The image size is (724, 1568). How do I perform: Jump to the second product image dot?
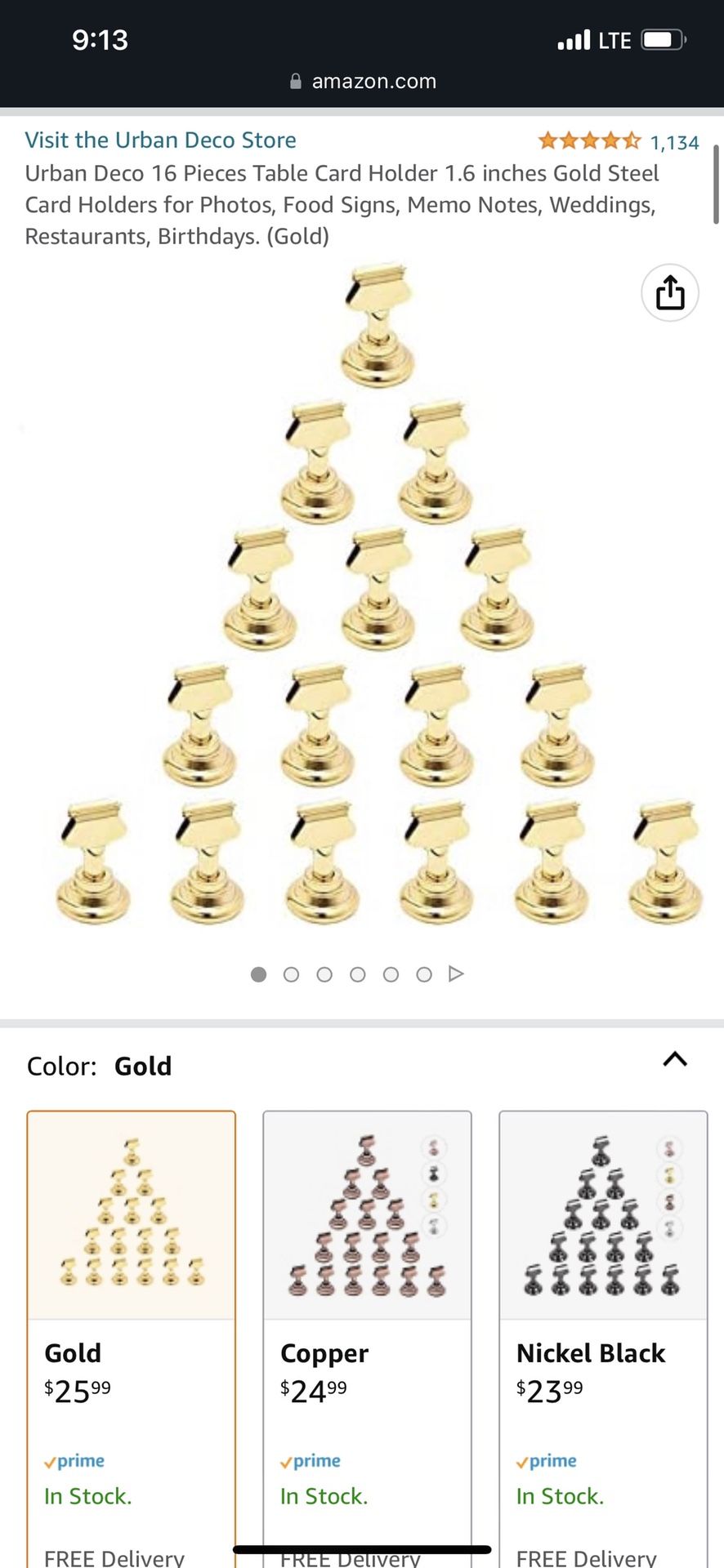coord(291,974)
